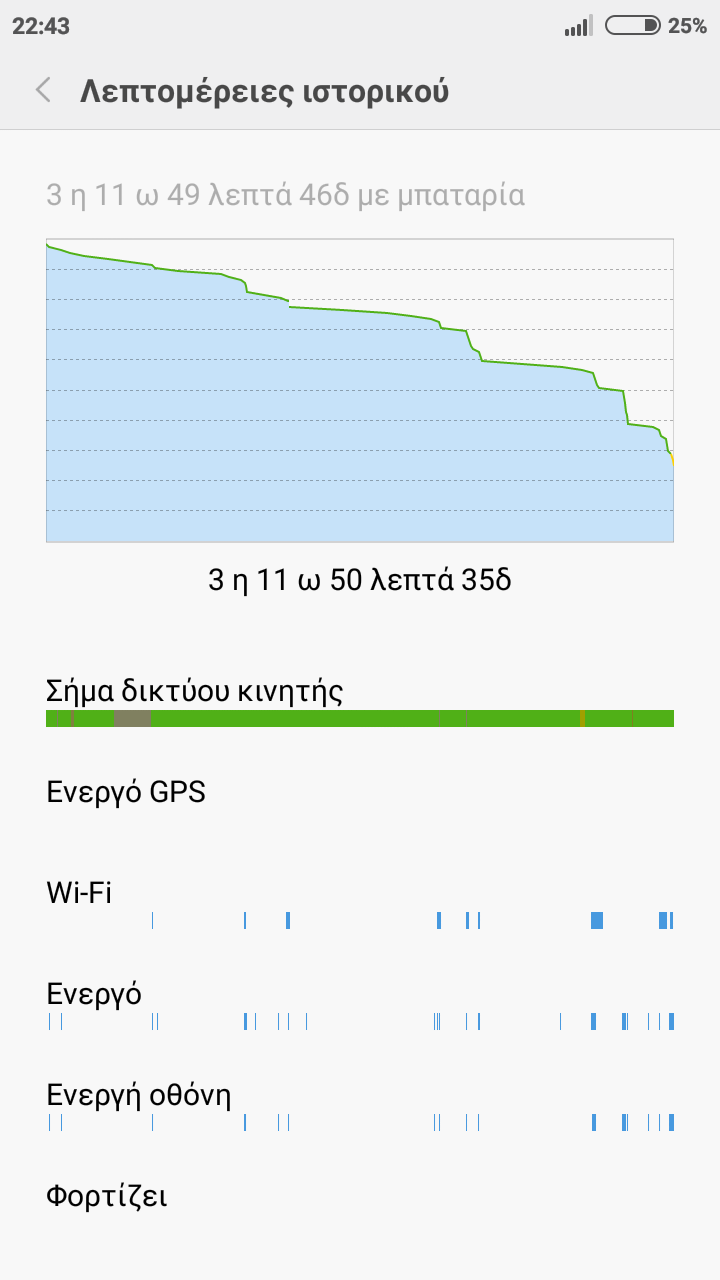Go back from the history details screen
This screenshot has height=1280, width=720.
click(x=43, y=91)
